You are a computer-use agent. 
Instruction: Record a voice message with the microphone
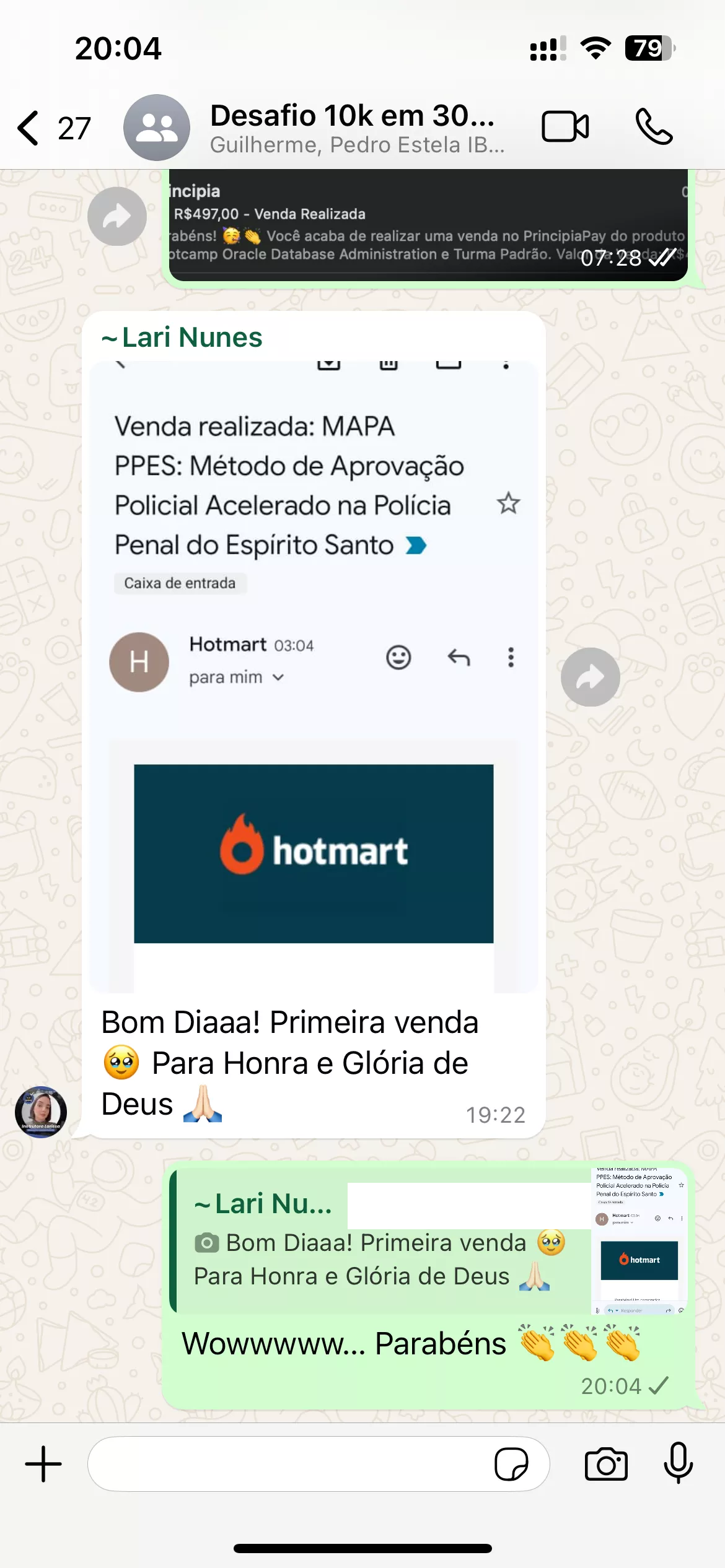tap(678, 1463)
